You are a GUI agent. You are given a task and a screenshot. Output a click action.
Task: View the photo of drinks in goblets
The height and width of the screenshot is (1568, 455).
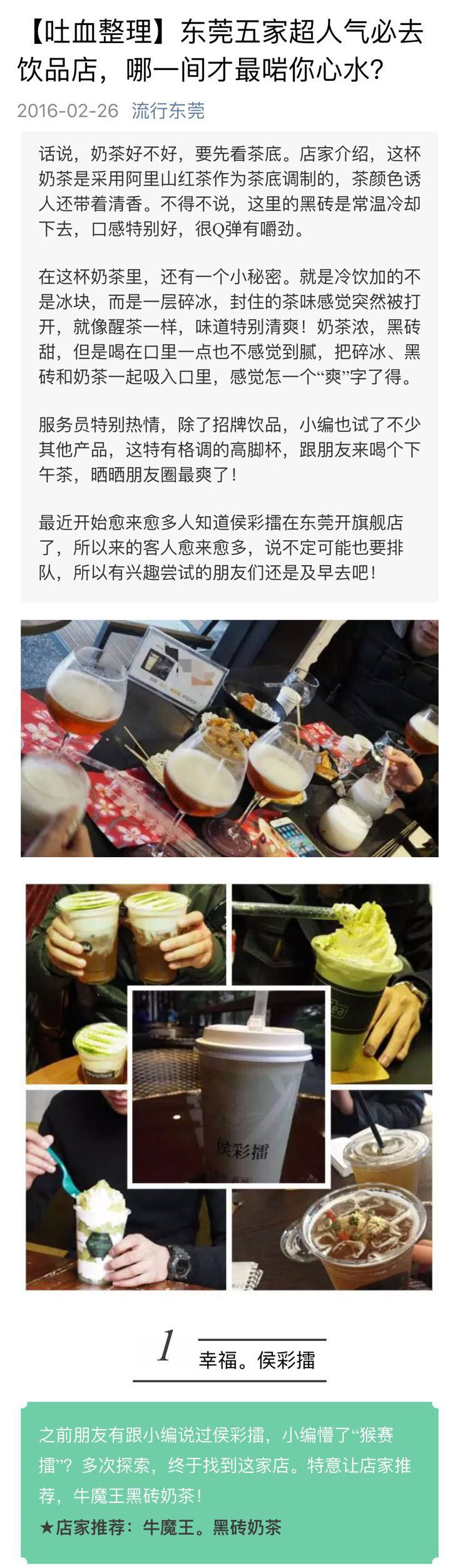(x=229, y=738)
